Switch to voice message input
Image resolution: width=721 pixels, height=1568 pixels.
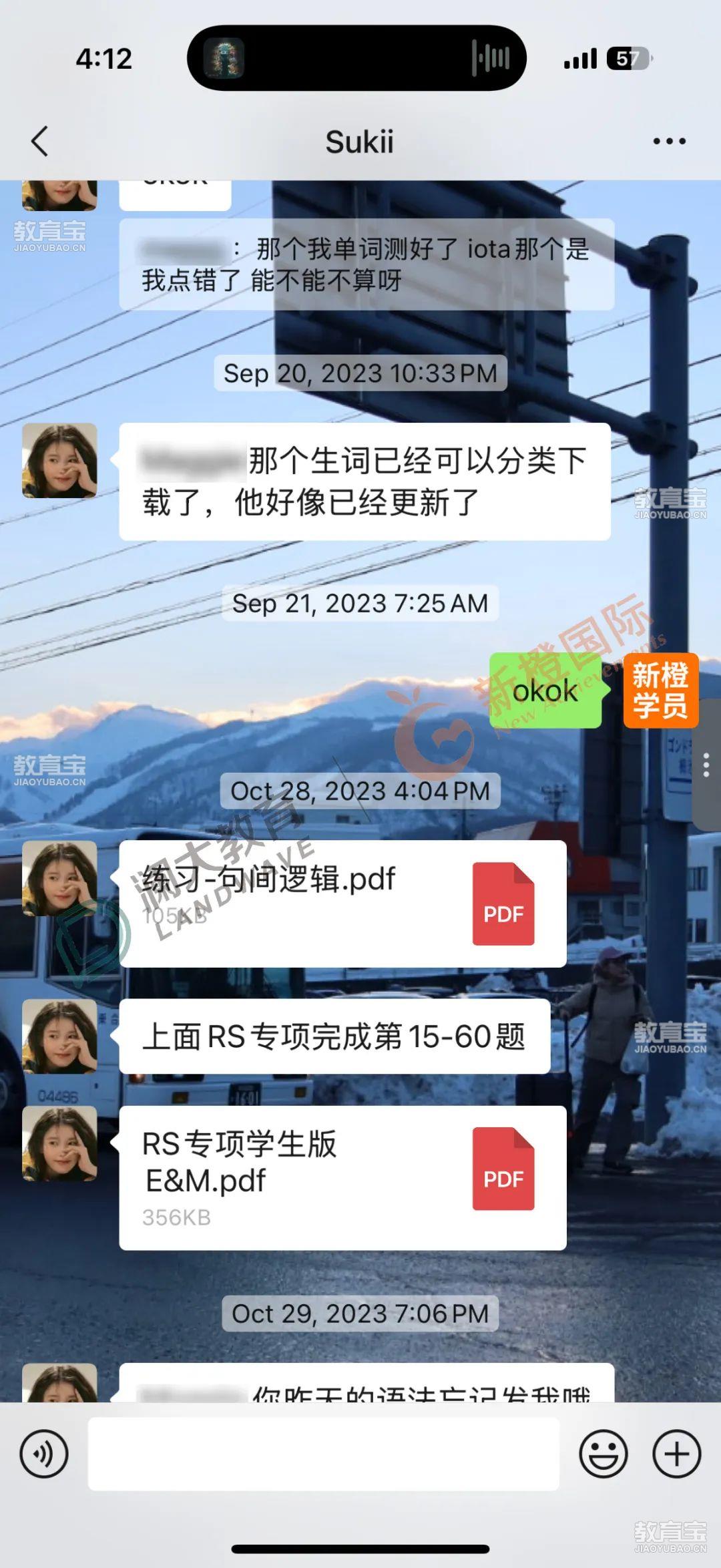pyautogui.click(x=44, y=1454)
